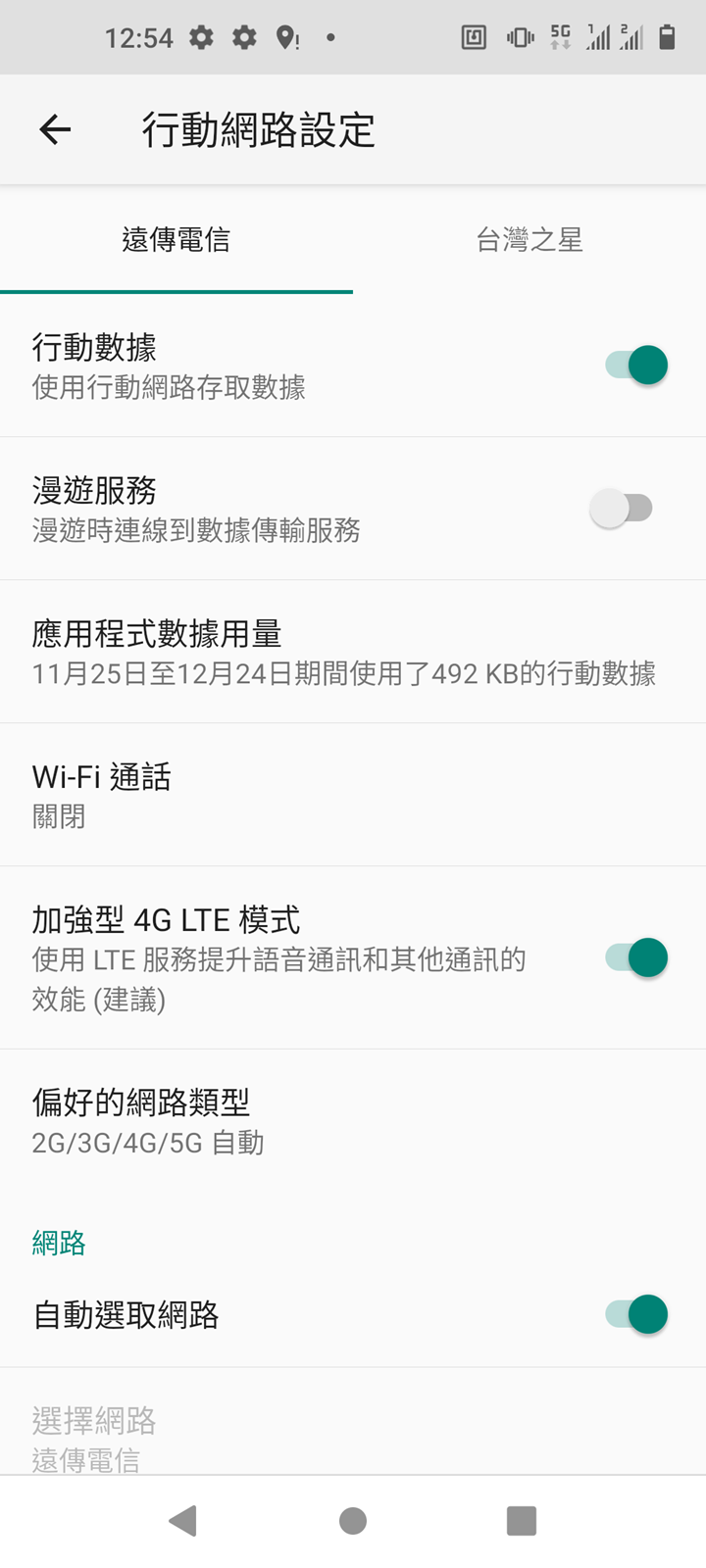Switch to the 台灣之星 tab
The image size is (706, 1568).
[529, 240]
